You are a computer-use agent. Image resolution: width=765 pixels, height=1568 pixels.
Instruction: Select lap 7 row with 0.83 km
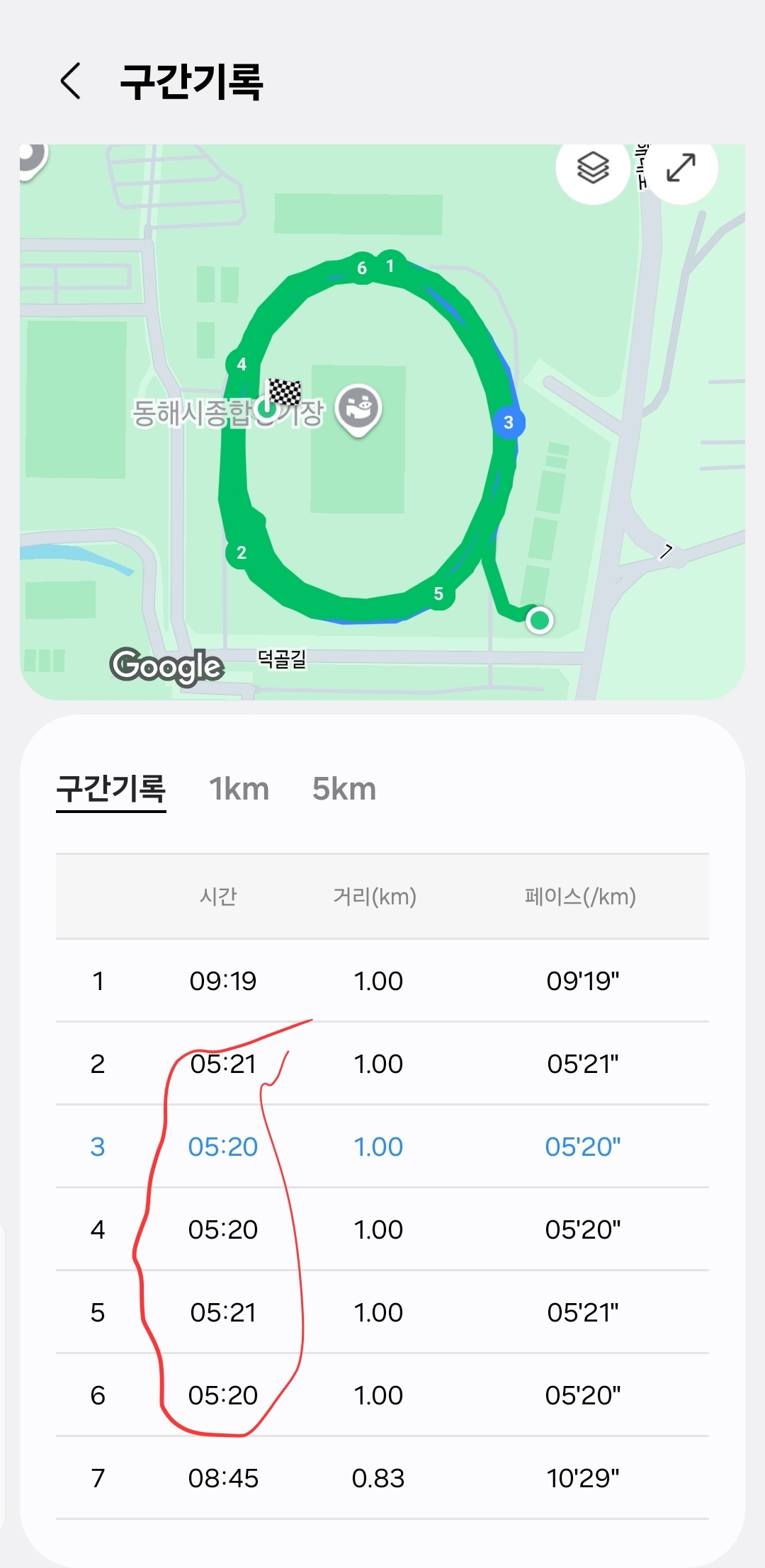[x=382, y=1478]
